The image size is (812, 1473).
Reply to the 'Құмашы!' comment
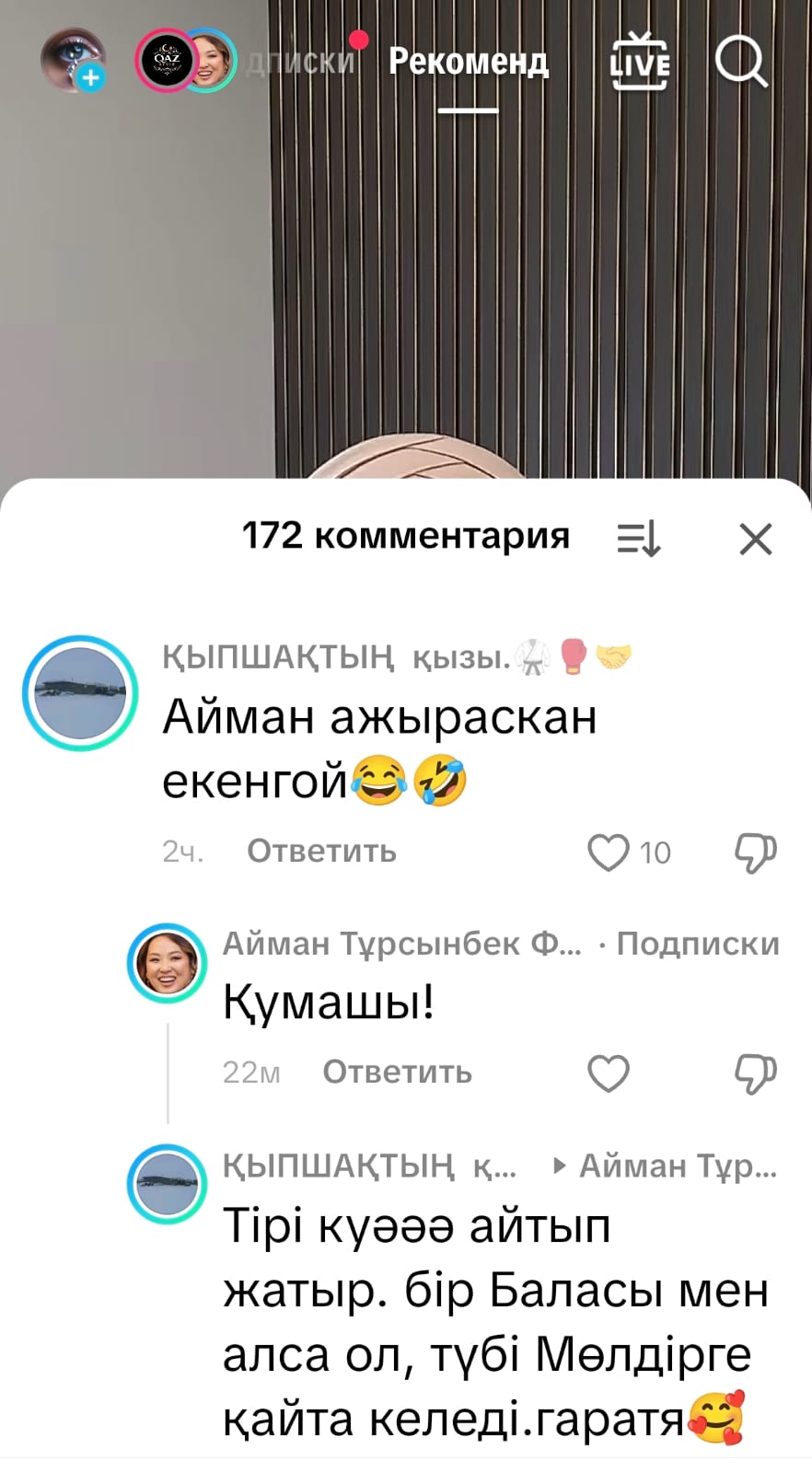(x=397, y=1073)
